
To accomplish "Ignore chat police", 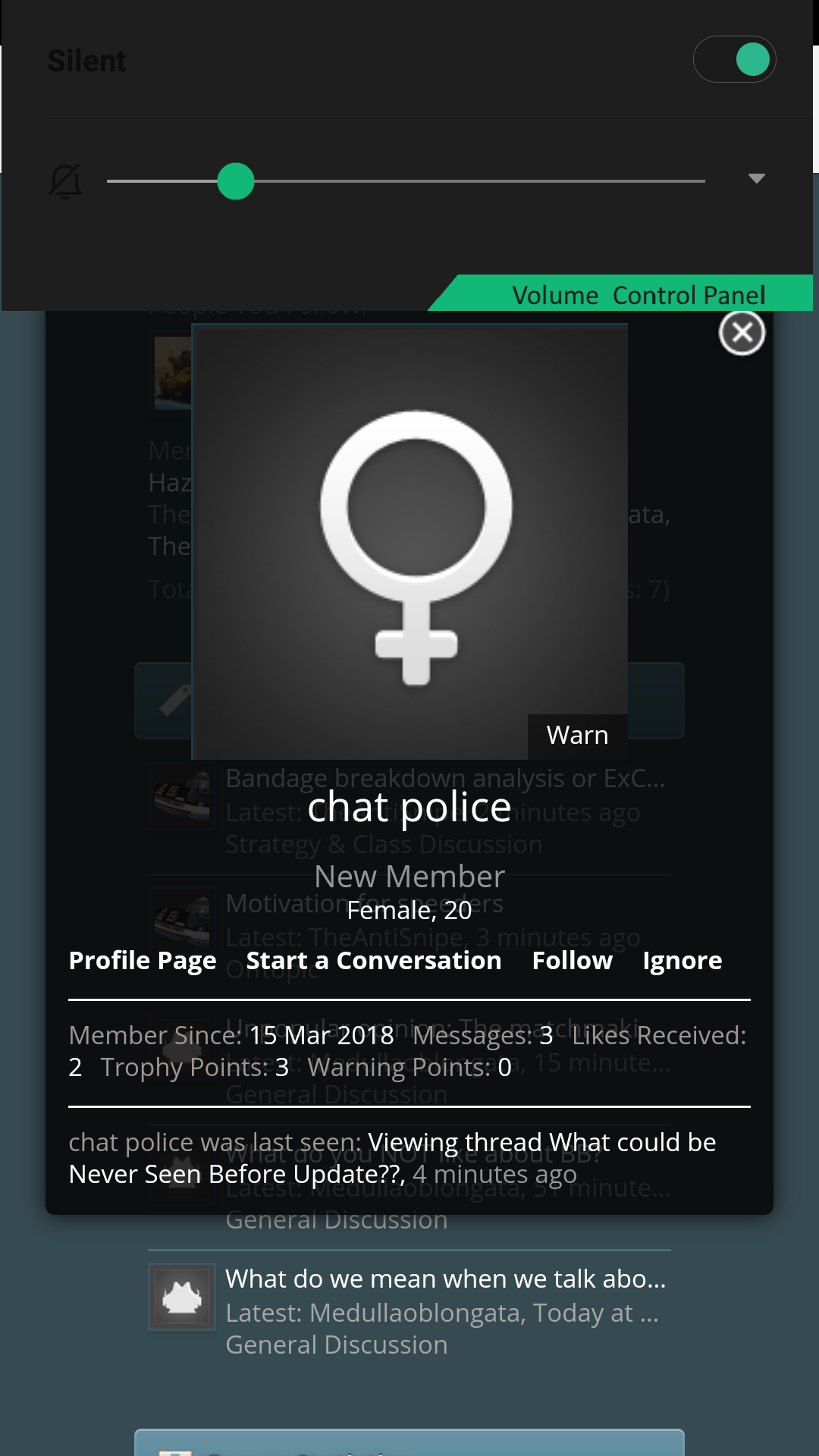I will point(682,961).
